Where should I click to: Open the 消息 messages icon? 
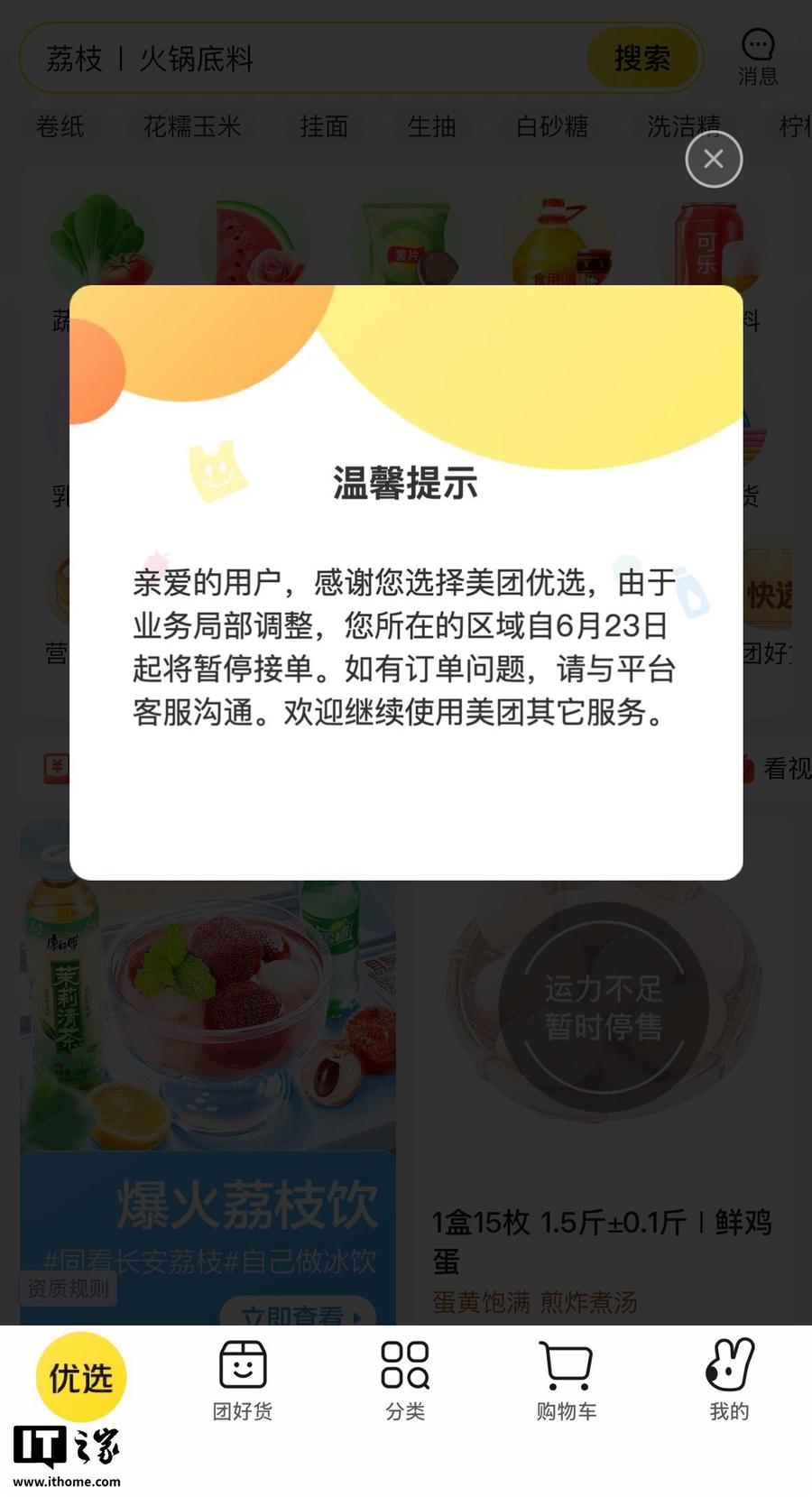point(758,58)
